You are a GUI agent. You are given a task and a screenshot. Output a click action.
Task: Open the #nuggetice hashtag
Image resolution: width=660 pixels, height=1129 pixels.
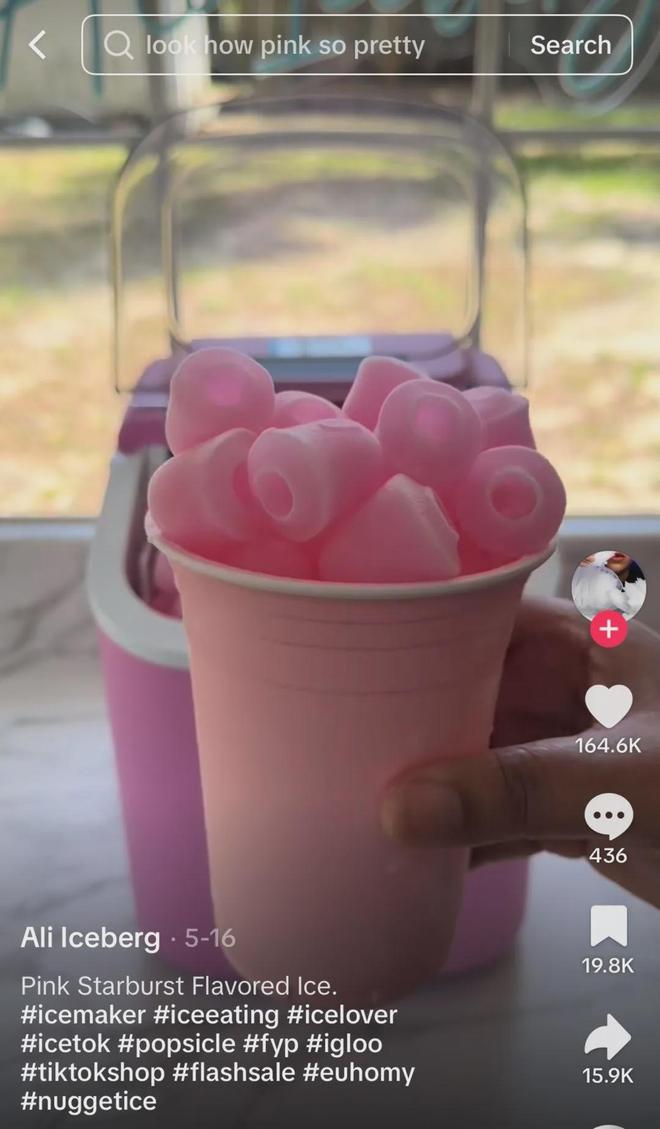(88, 1102)
